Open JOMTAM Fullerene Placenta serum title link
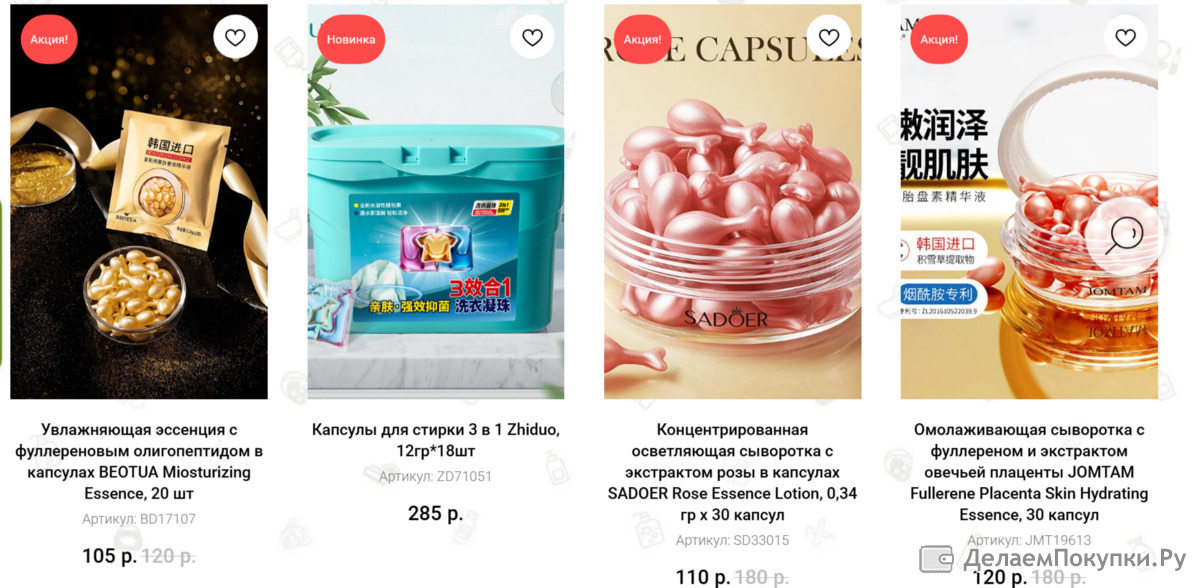 point(1029,472)
